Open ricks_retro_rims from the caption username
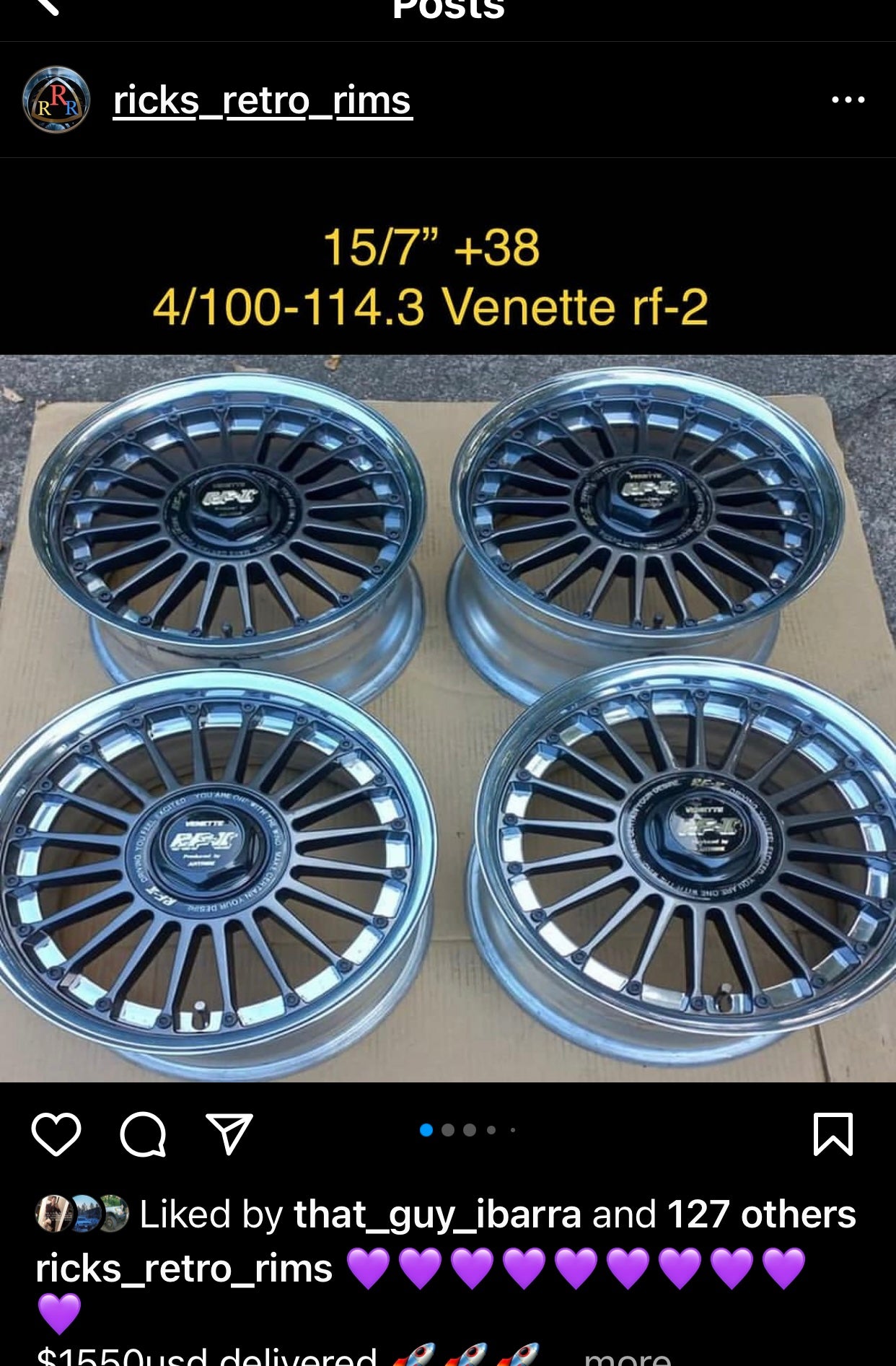The width and height of the screenshot is (896, 1366). [x=184, y=1268]
